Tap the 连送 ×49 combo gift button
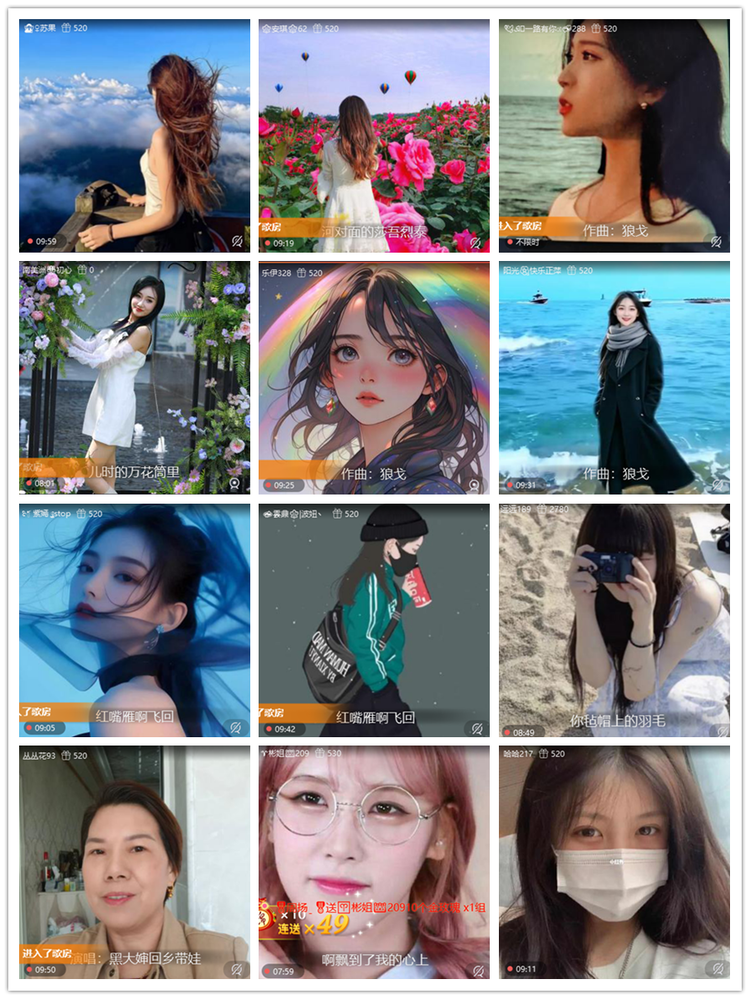This screenshot has width=750, height=999. click(x=310, y=928)
